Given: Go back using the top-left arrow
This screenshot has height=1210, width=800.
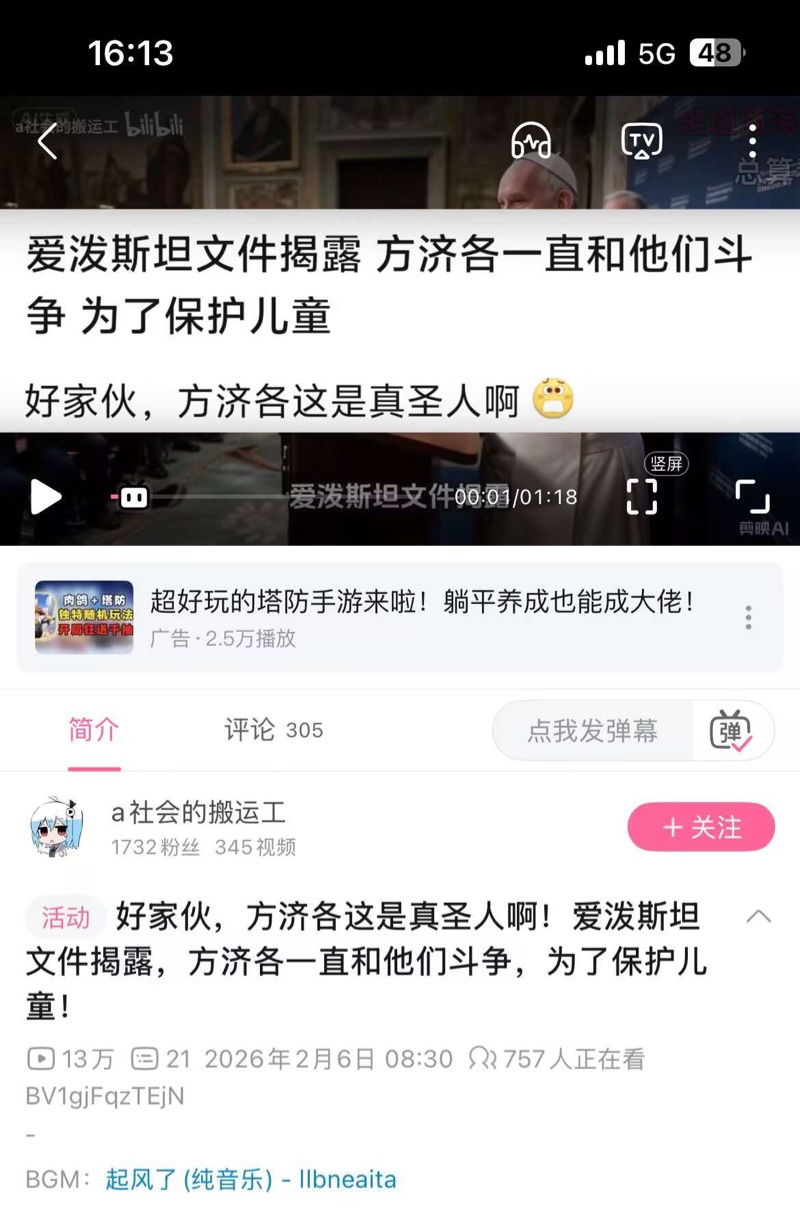Looking at the screenshot, I should [x=47, y=142].
